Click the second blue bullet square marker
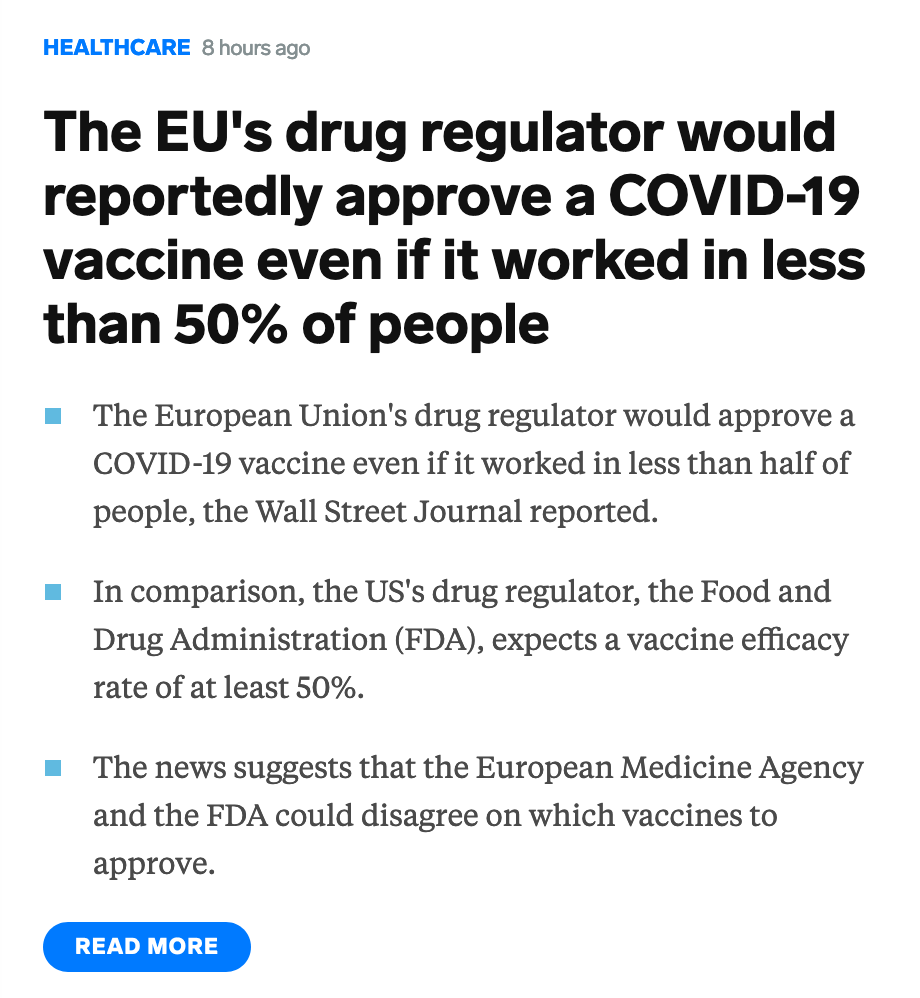920x998 pixels. 51,590
